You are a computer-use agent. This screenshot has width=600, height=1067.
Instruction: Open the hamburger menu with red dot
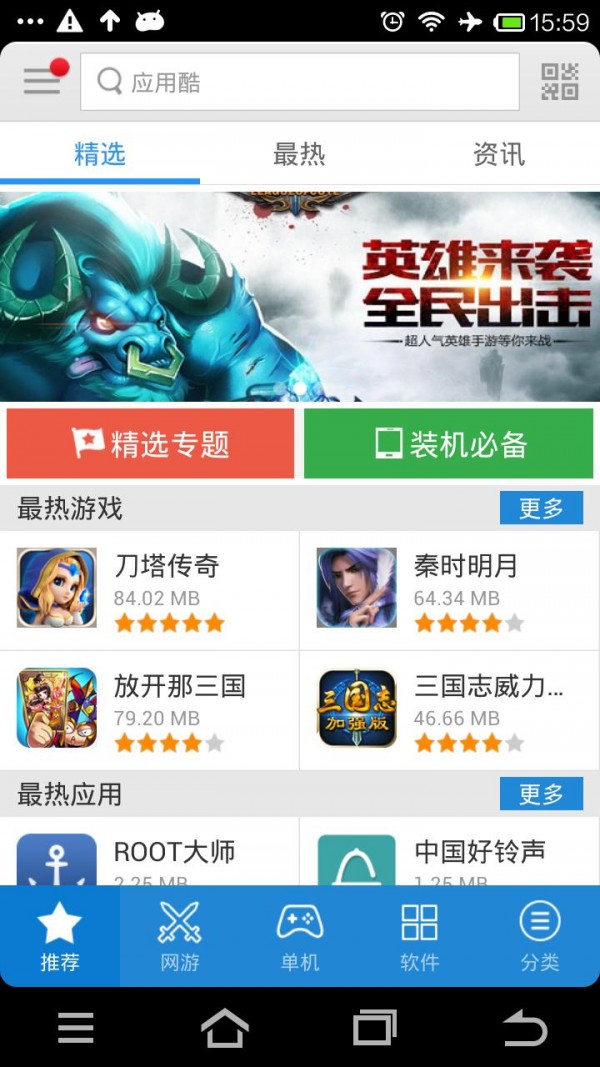coord(42,81)
